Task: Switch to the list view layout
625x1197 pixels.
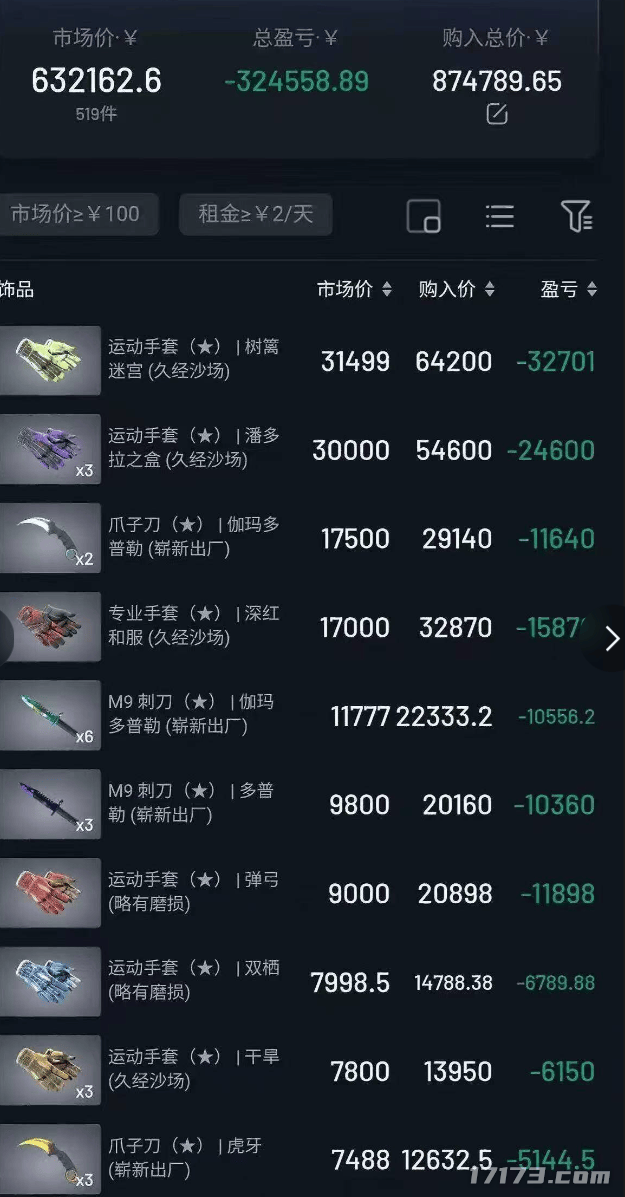Action: tap(499, 216)
